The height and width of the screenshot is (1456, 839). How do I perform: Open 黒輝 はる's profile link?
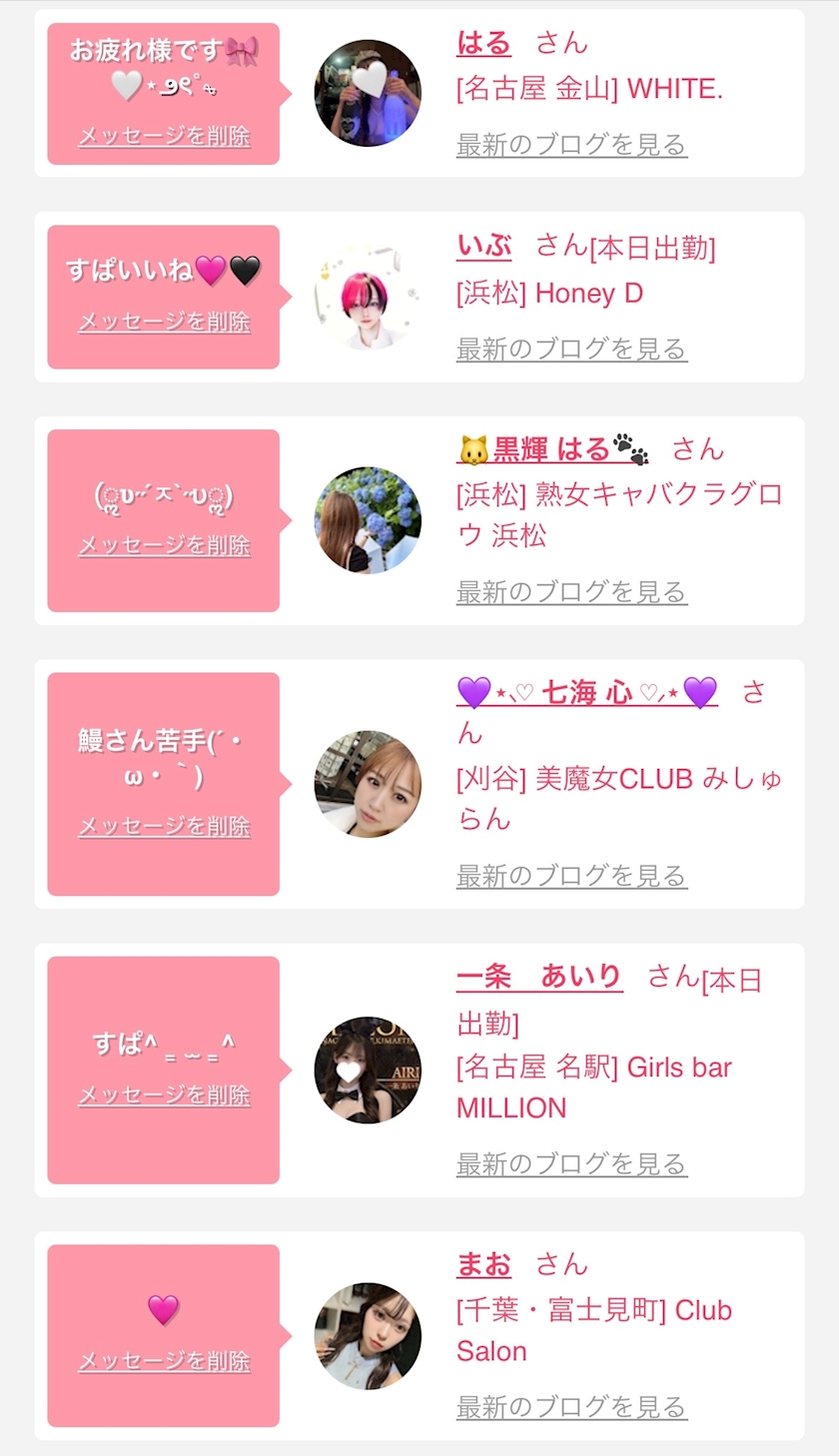coord(552,450)
